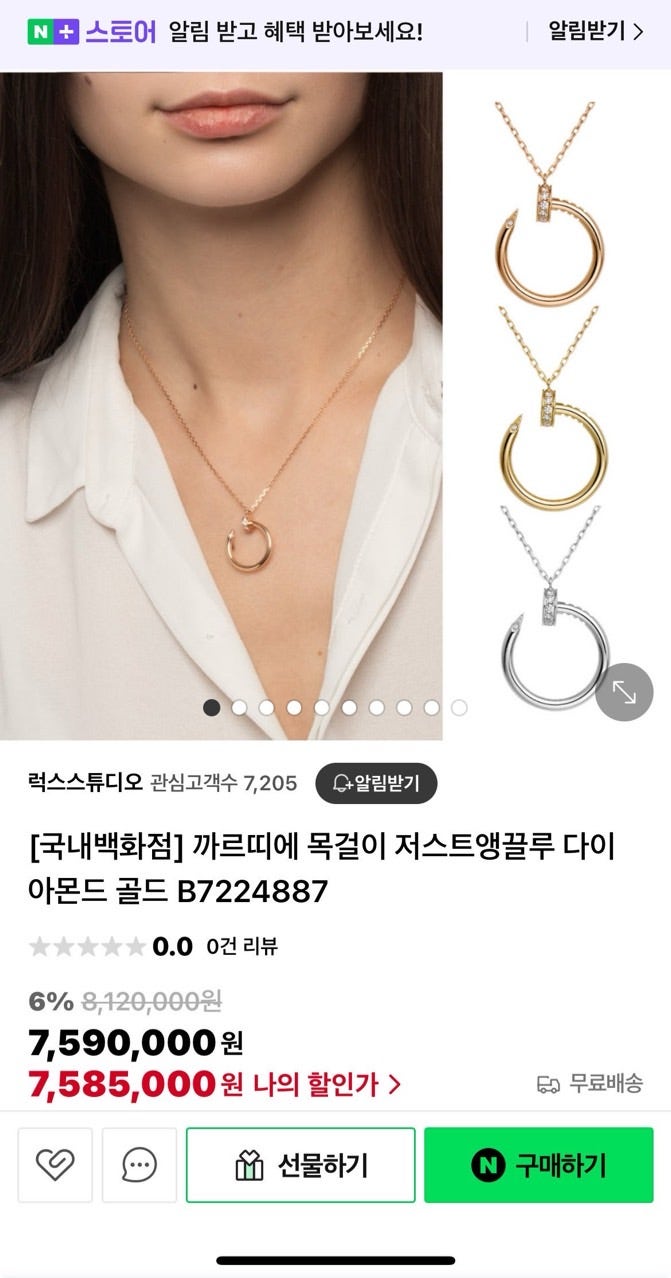Open the 럭스스튜디오 store page

click(x=85, y=782)
